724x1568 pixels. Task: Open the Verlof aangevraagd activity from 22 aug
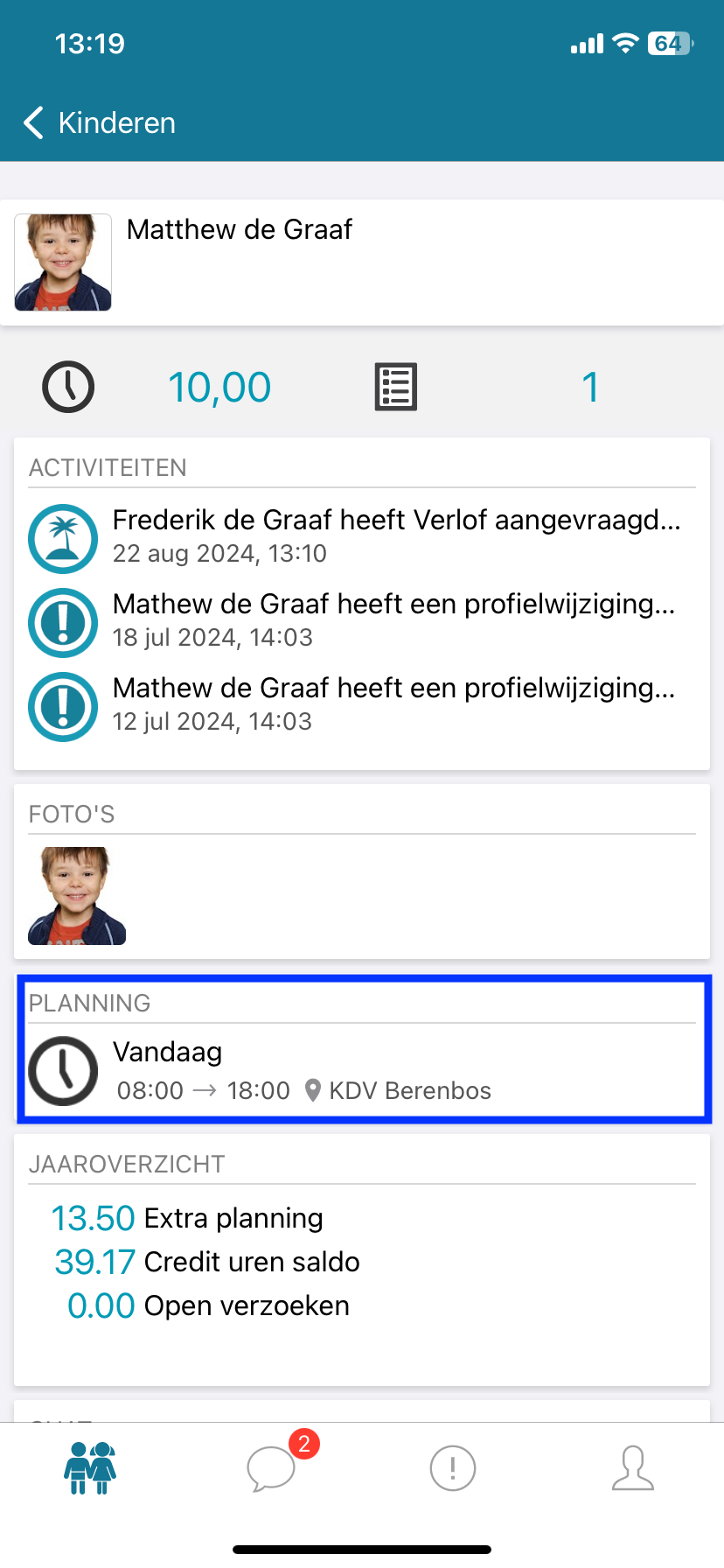tap(362, 536)
